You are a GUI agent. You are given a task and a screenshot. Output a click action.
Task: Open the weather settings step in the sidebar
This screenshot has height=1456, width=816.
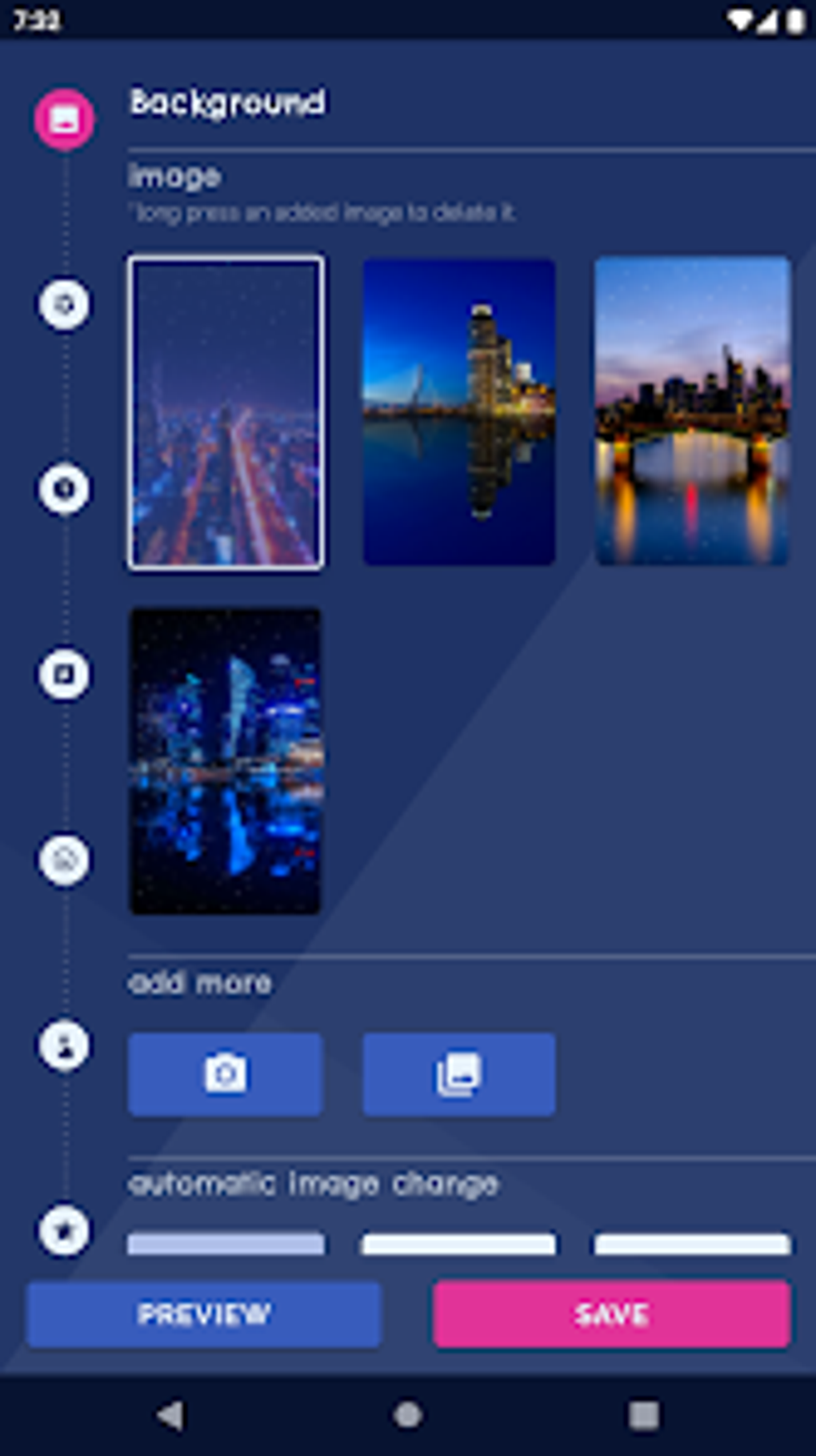64,858
